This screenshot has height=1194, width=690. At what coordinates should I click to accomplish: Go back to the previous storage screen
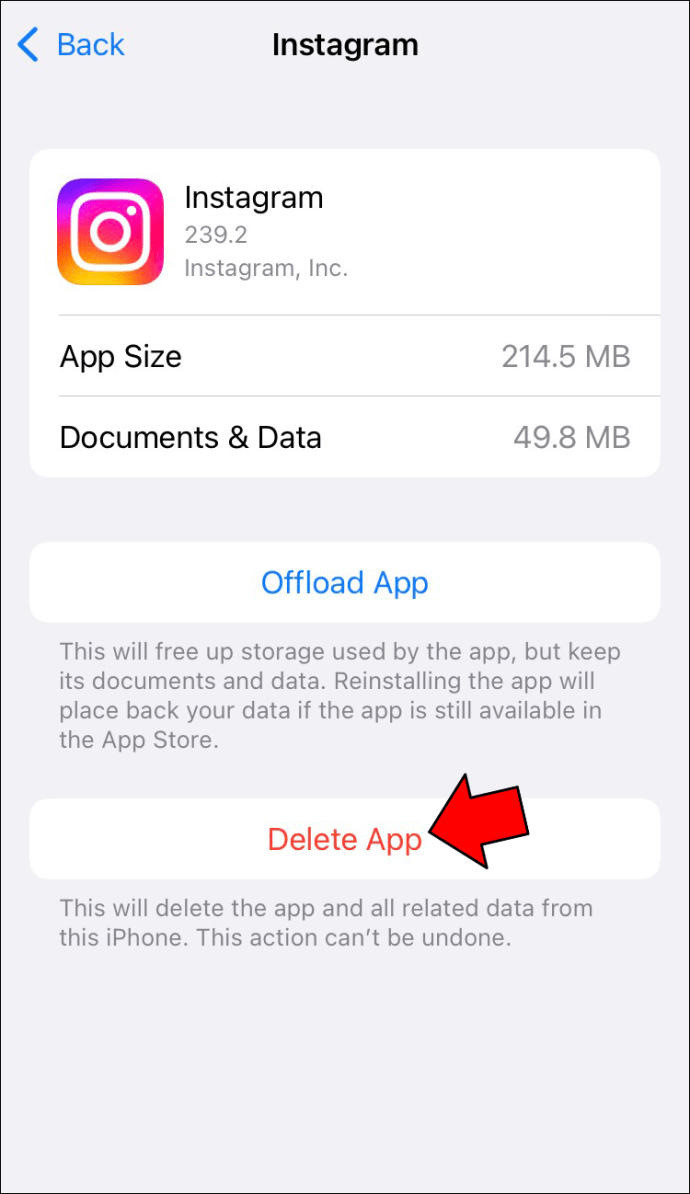pyautogui.click(x=70, y=45)
